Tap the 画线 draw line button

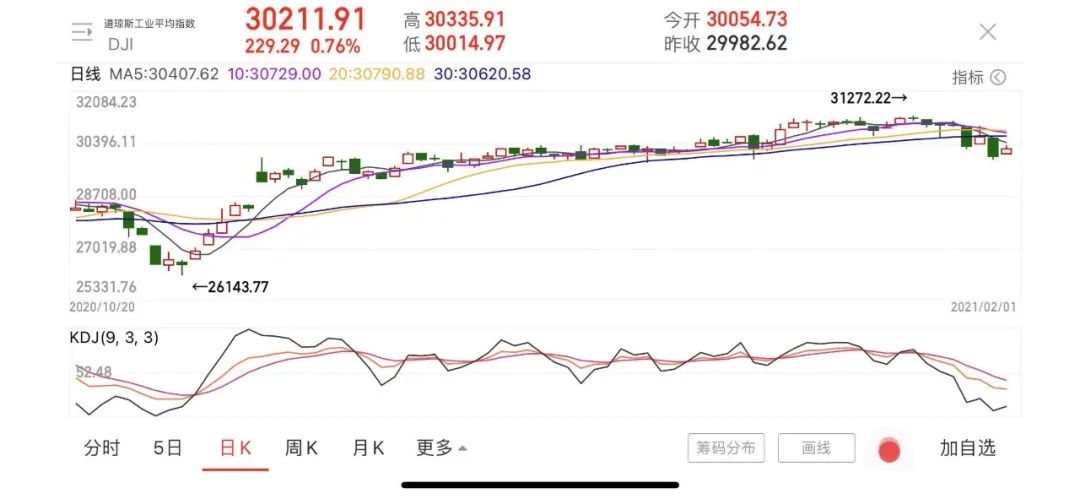point(816,449)
